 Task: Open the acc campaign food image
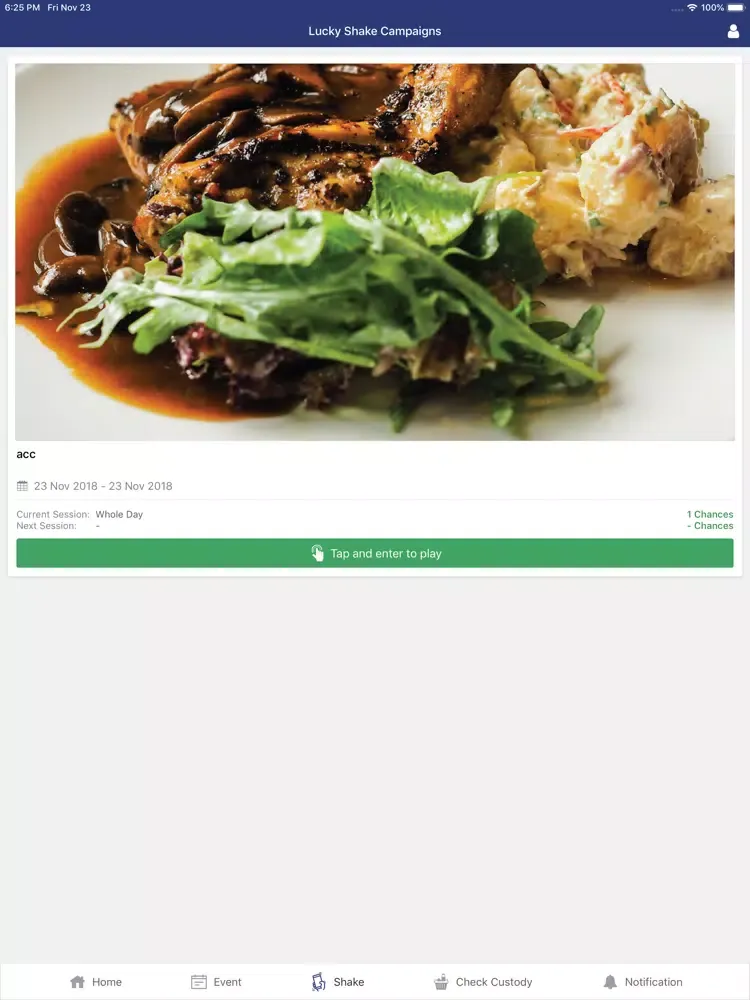(375, 252)
